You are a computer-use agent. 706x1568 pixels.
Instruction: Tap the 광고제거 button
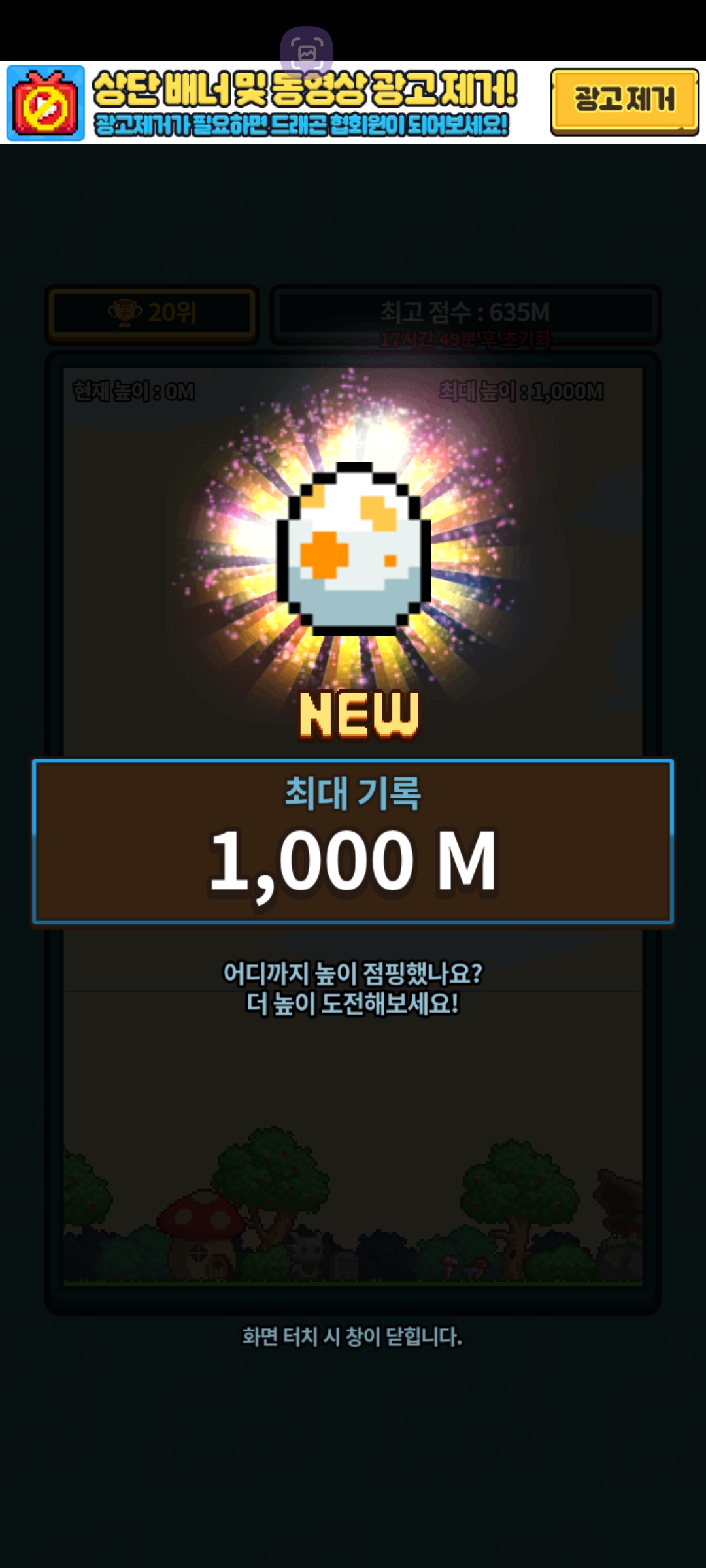(x=624, y=101)
